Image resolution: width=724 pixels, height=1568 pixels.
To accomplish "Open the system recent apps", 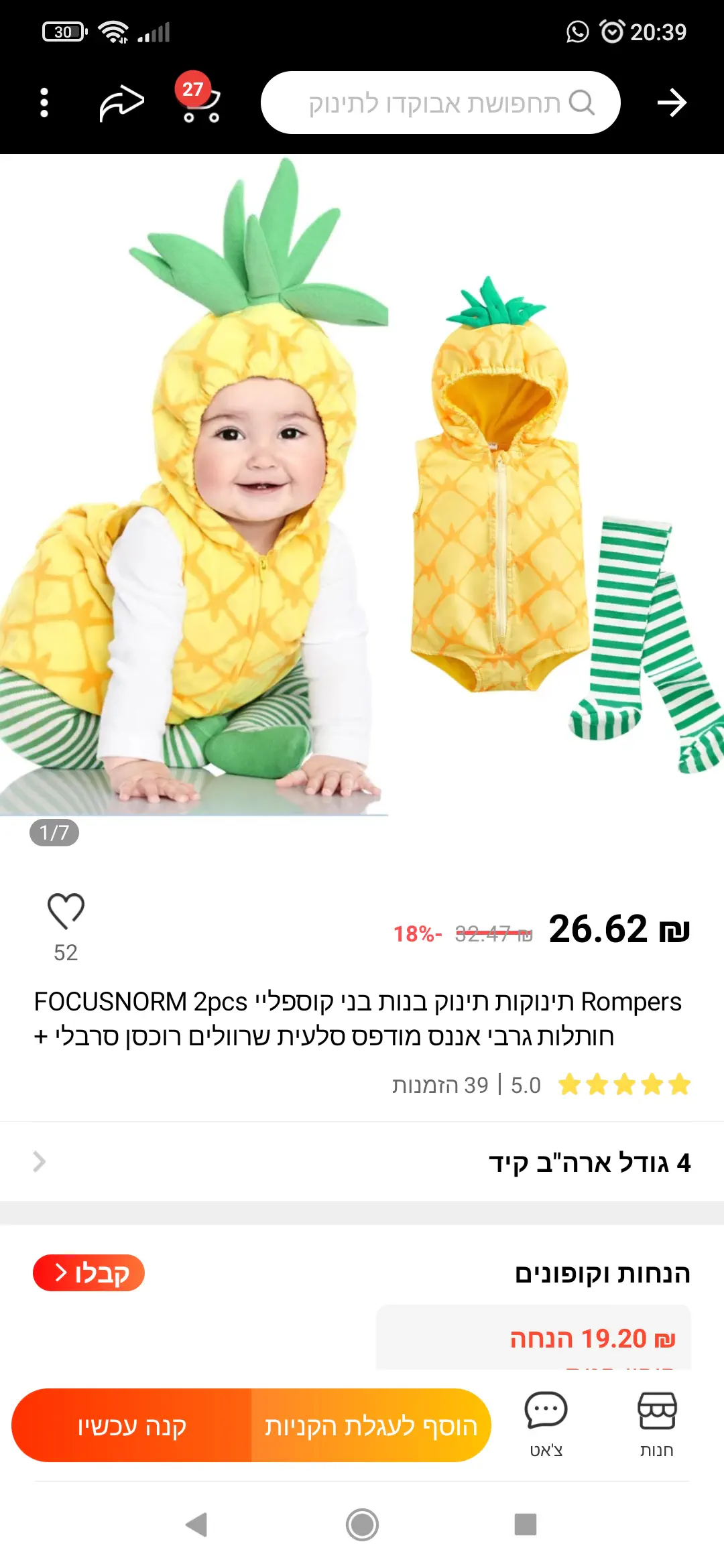I will pyautogui.click(x=526, y=1525).
